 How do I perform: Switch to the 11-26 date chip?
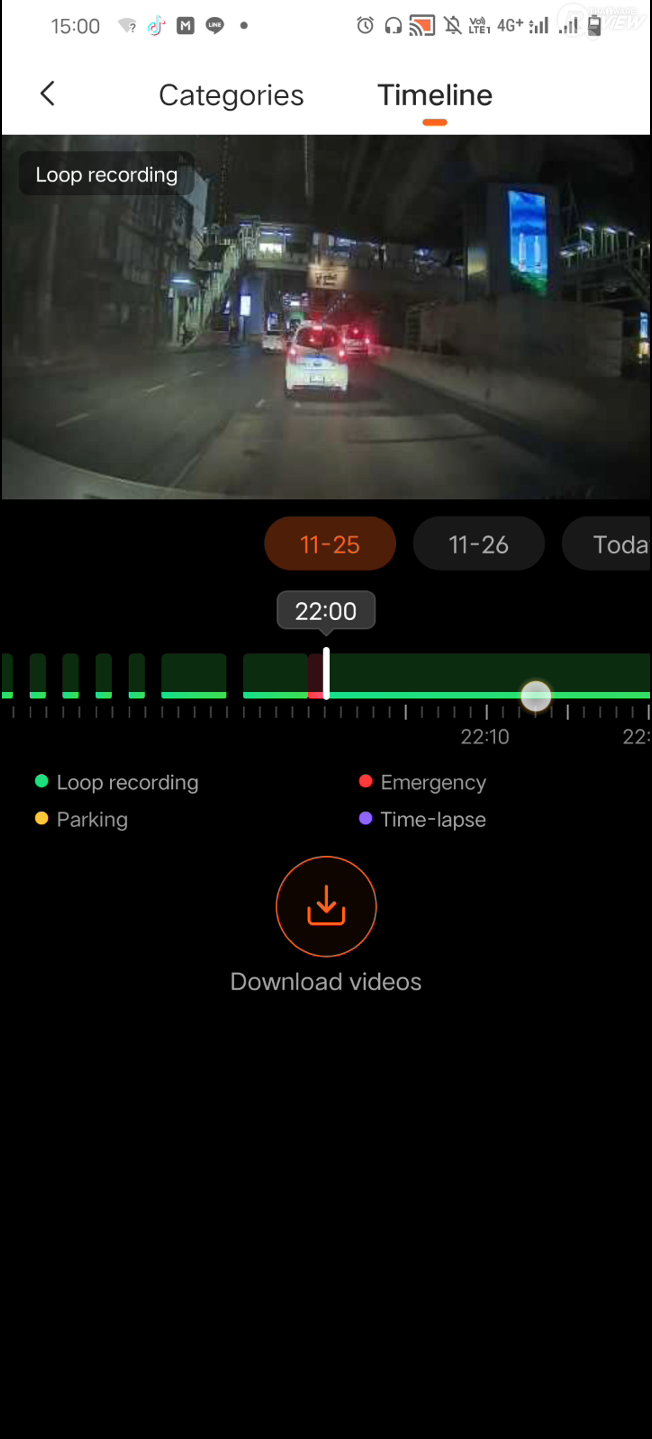[478, 544]
